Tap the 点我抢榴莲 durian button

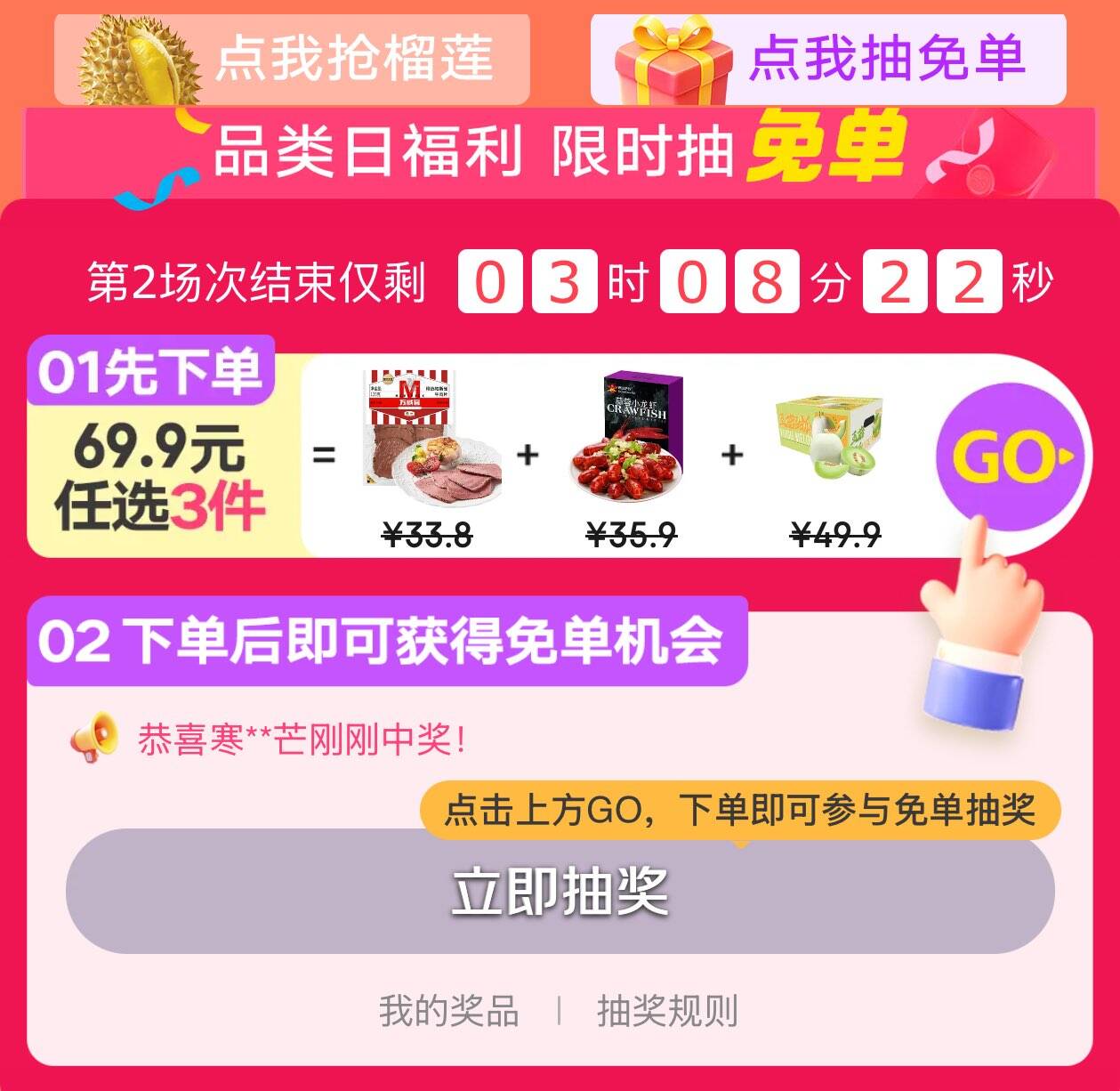click(292, 59)
